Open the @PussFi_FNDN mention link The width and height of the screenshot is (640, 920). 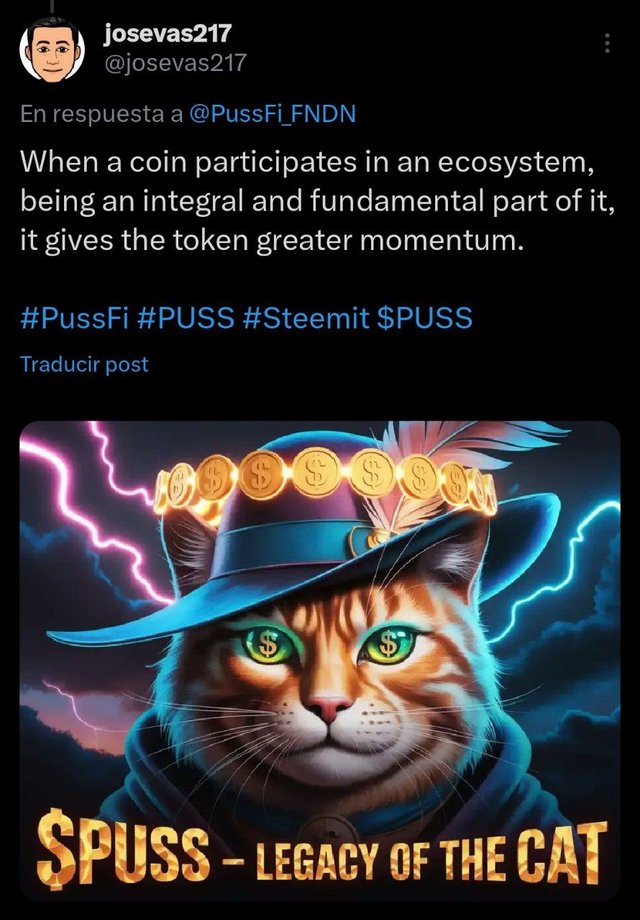[x=272, y=114]
